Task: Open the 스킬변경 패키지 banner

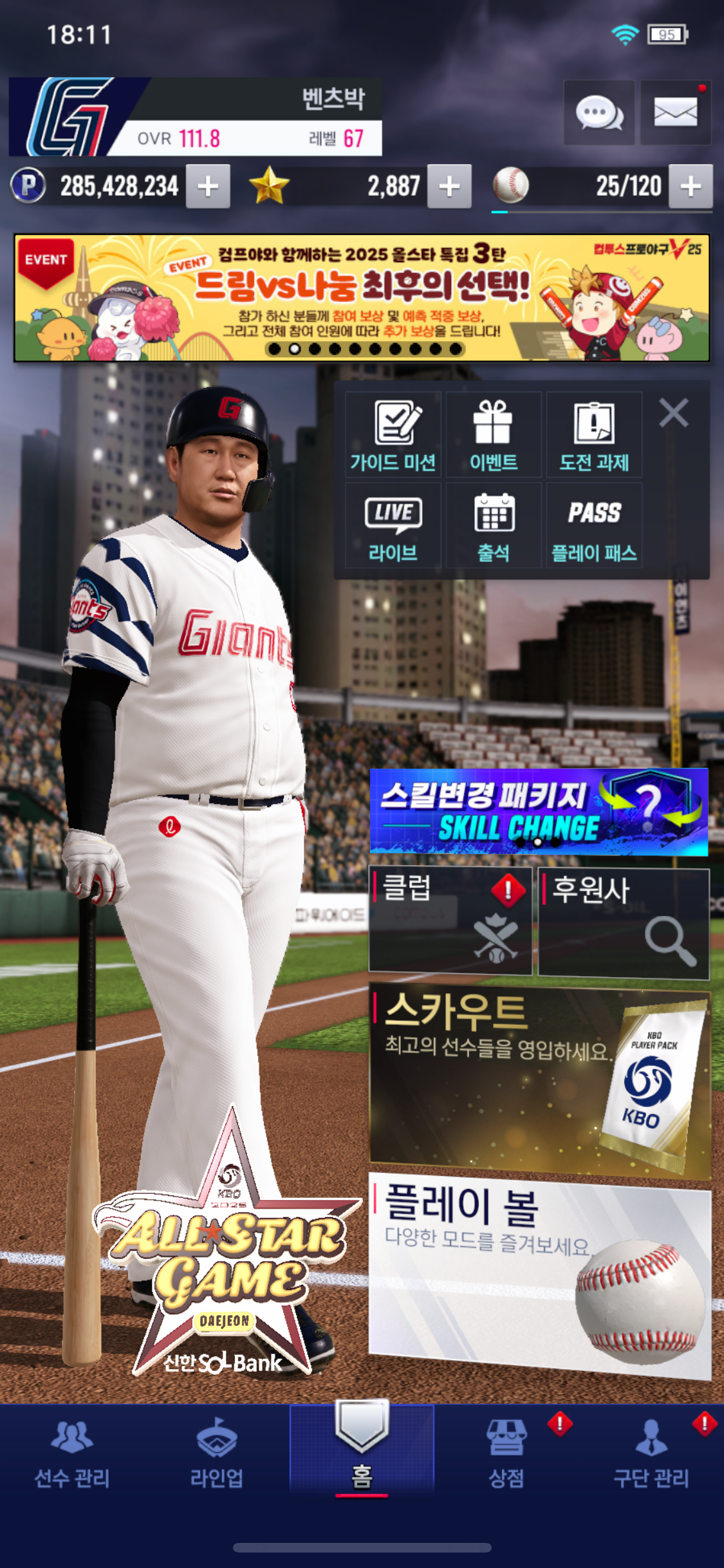Action: tap(539, 812)
